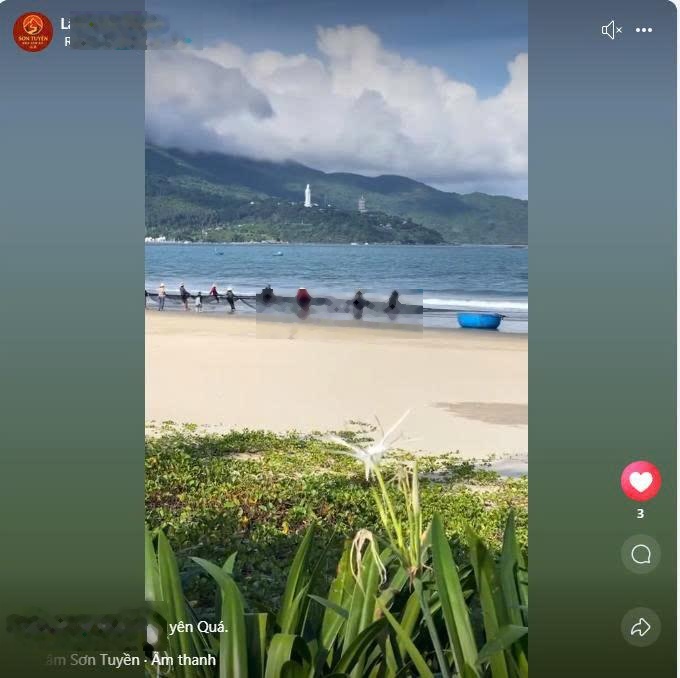Open the comments bubble
The width and height of the screenshot is (680, 678).
pyautogui.click(x=641, y=554)
